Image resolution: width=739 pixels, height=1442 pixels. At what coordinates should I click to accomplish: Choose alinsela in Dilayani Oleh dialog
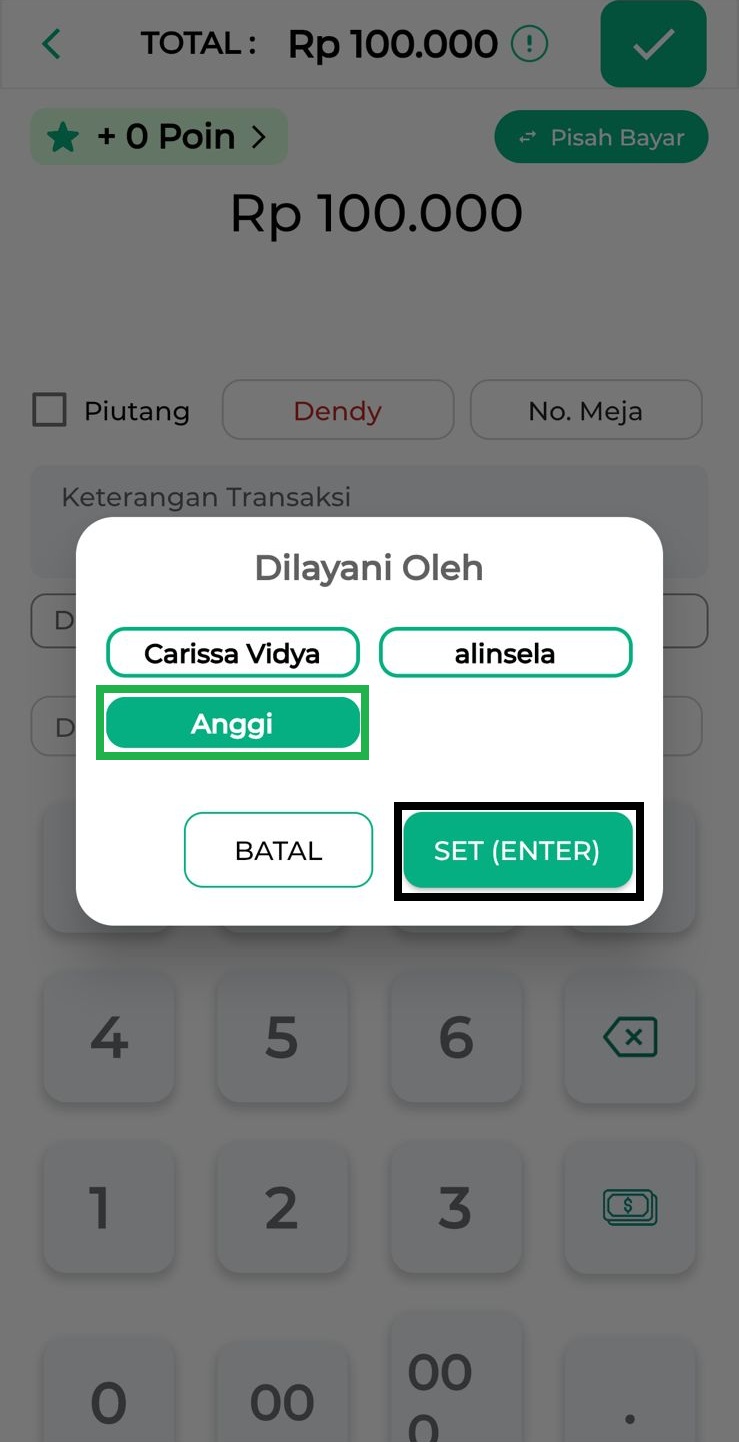click(x=505, y=653)
